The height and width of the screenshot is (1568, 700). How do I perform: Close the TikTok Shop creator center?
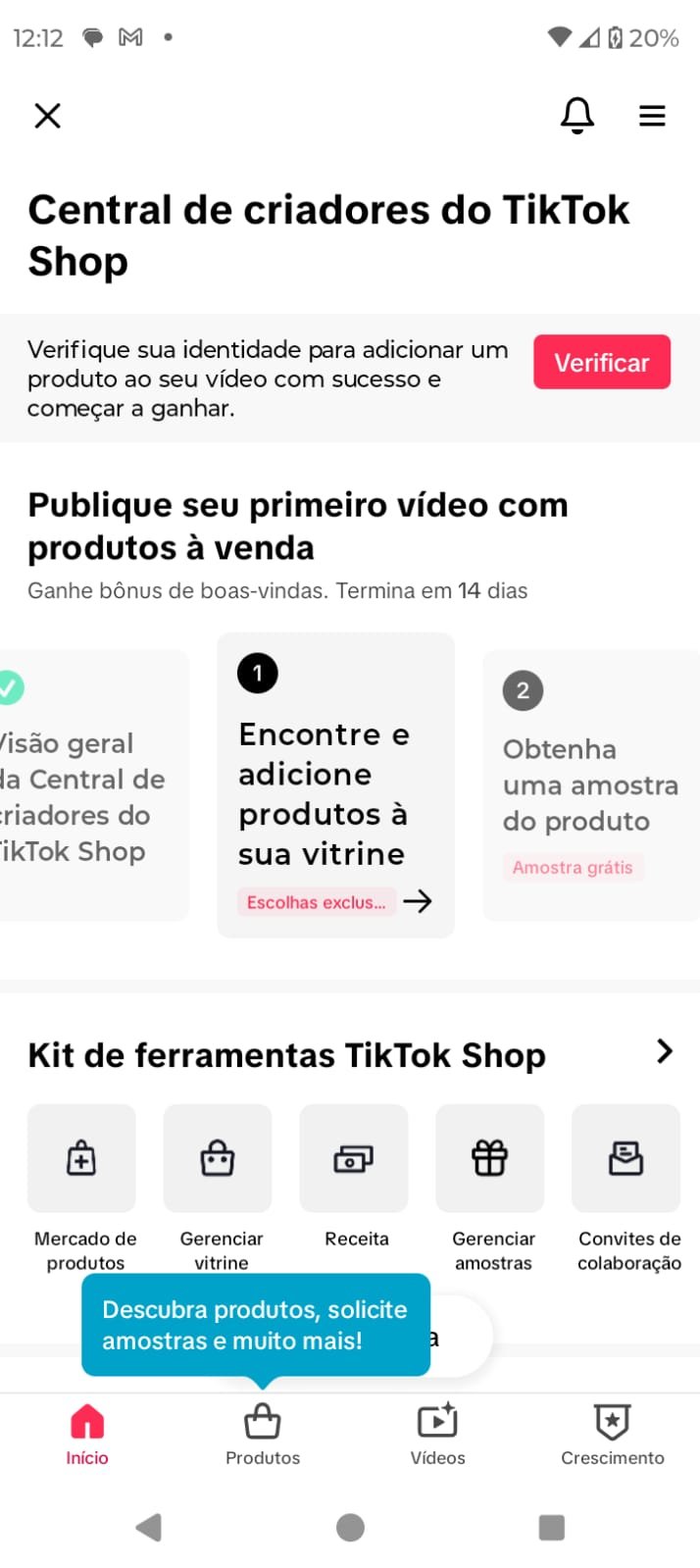(x=47, y=116)
